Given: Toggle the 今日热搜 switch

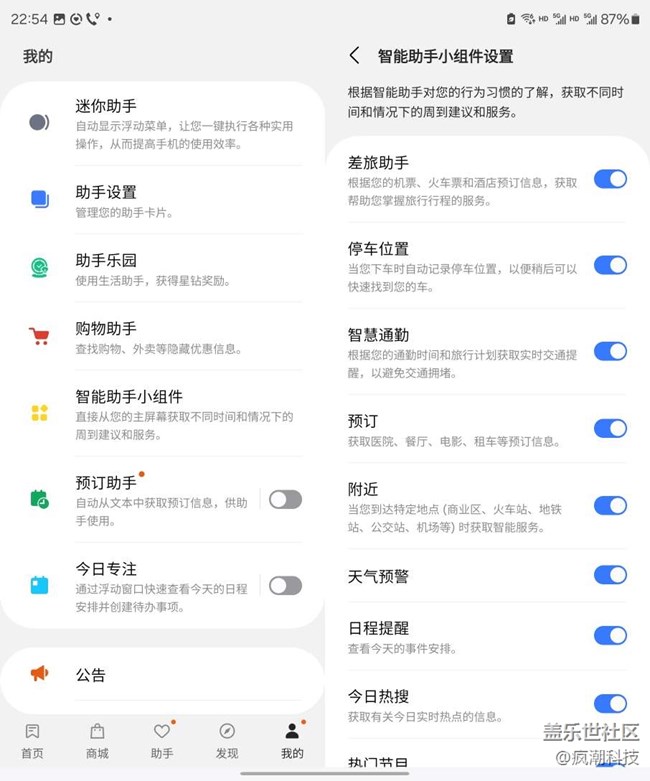Looking at the screenshot, I should pyautogui.click(x=610, y=703).
